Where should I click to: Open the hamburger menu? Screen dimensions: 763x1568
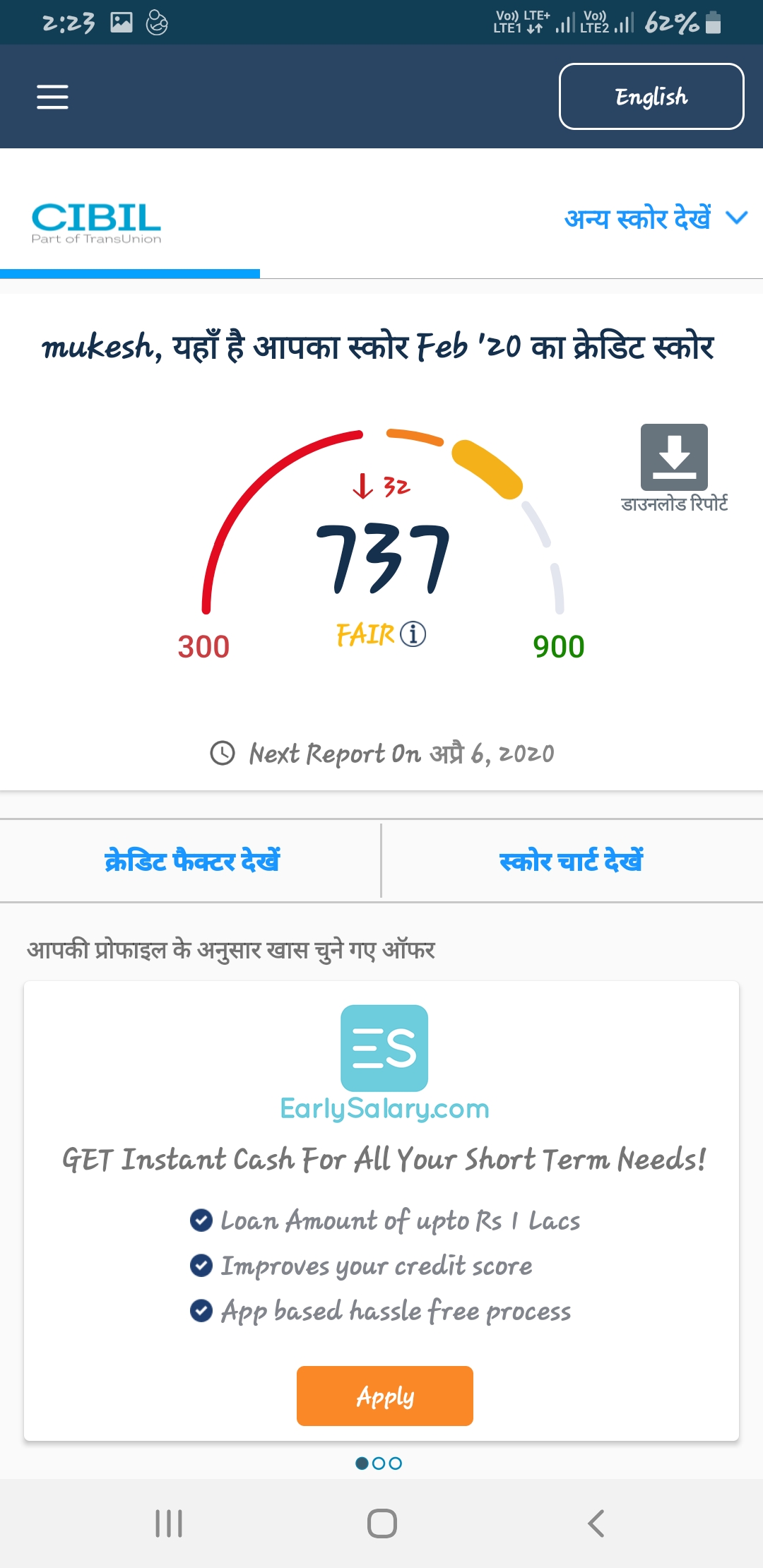coord(52,97)
